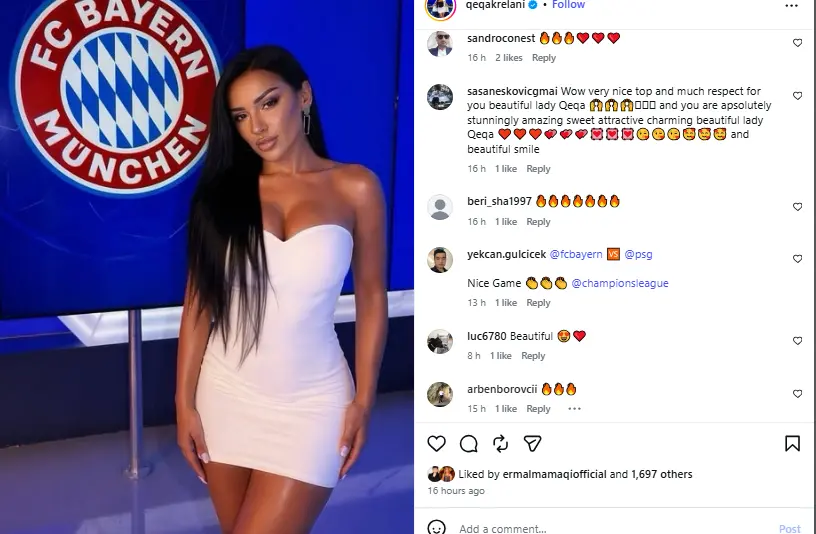Reply to sasaneskovicgmai's comment
The width and height of the screenshot is (816, 534).
(x=538, y=169)
